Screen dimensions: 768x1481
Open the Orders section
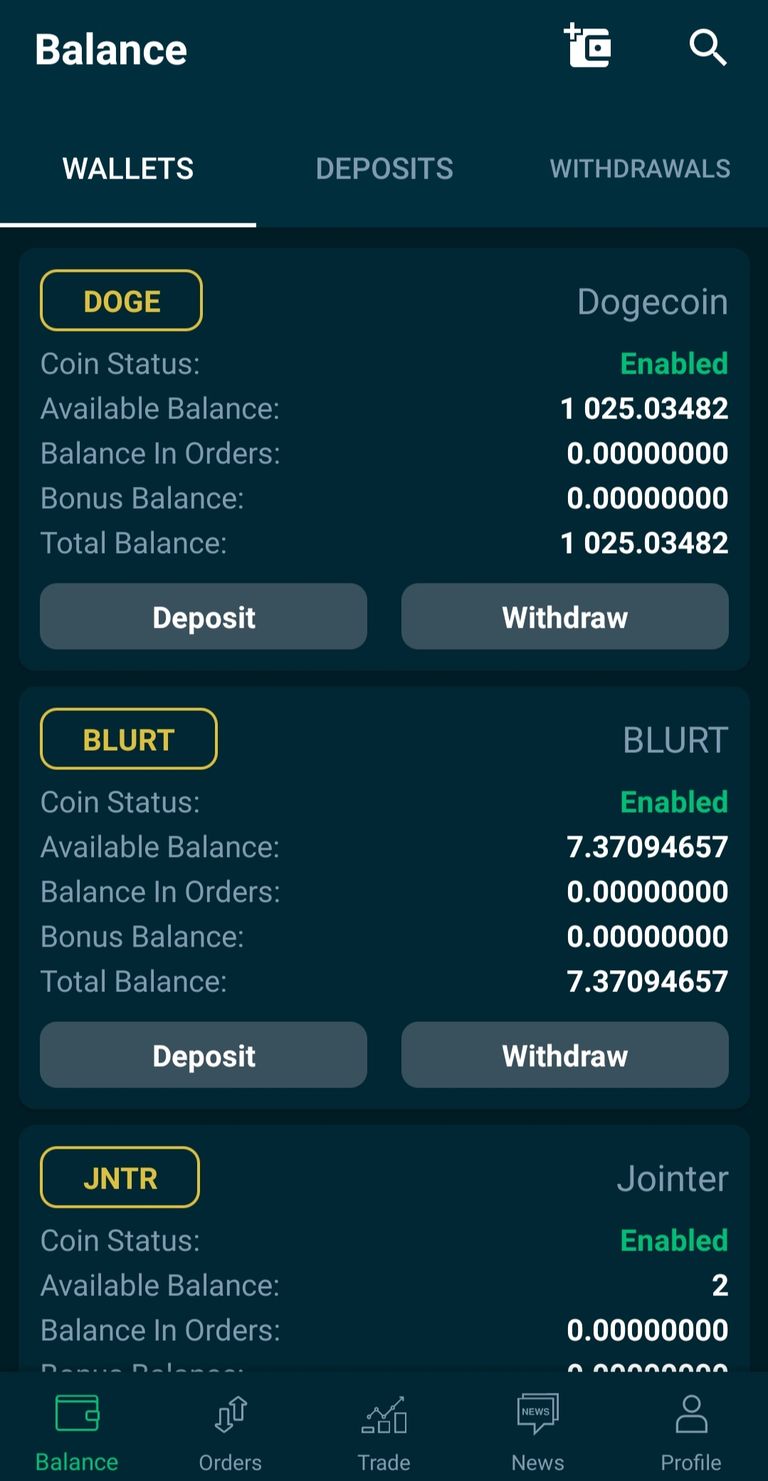click(230, 1432)
